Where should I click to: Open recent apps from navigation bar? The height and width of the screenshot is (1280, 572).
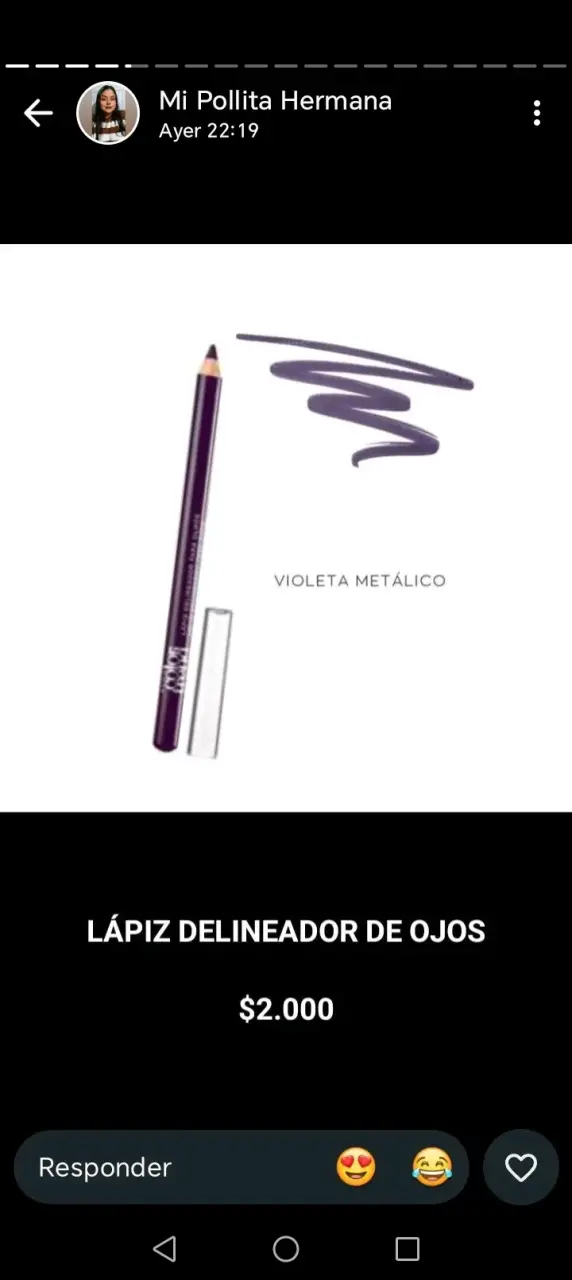[407, 1248]
